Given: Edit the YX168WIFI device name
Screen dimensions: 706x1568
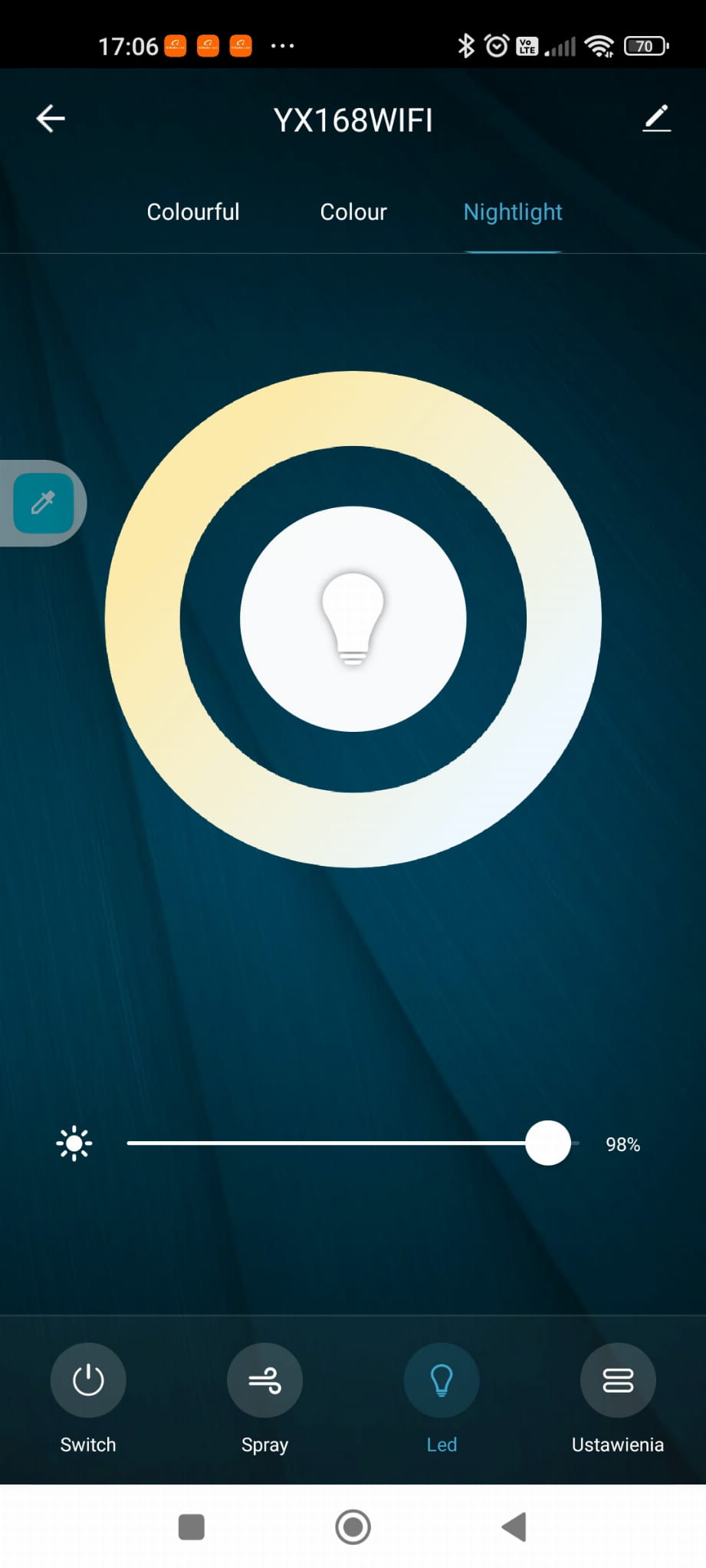Looking at the screenshot, I should pyautogui.click(x=656, y=119).
